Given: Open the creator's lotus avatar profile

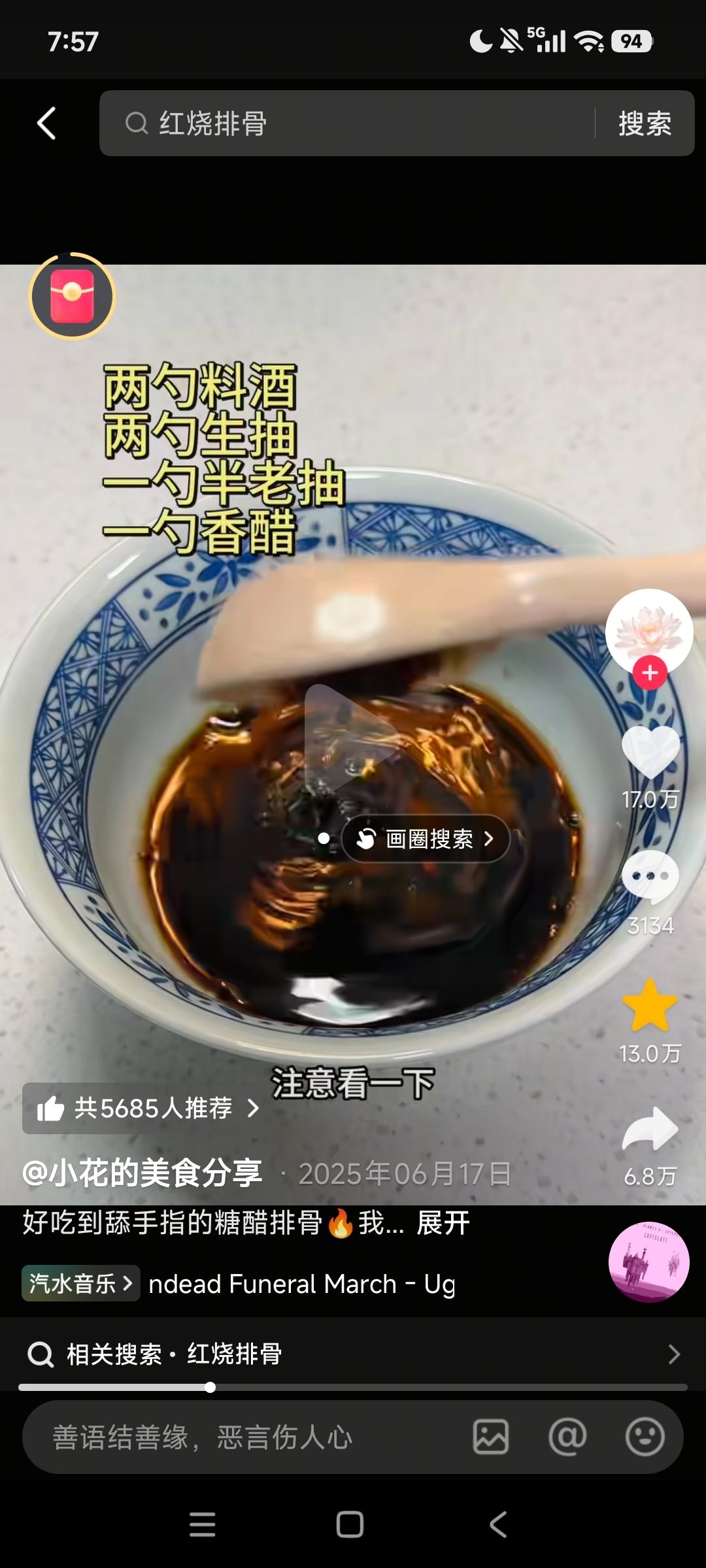Looking at the screenshot, I should [x=649, y=631].
